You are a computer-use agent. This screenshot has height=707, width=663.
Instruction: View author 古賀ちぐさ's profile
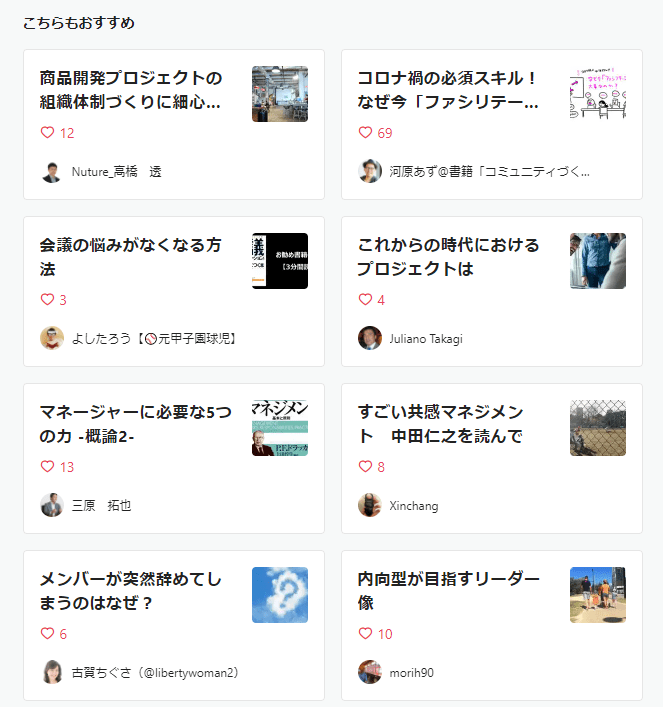click(155, 673)
